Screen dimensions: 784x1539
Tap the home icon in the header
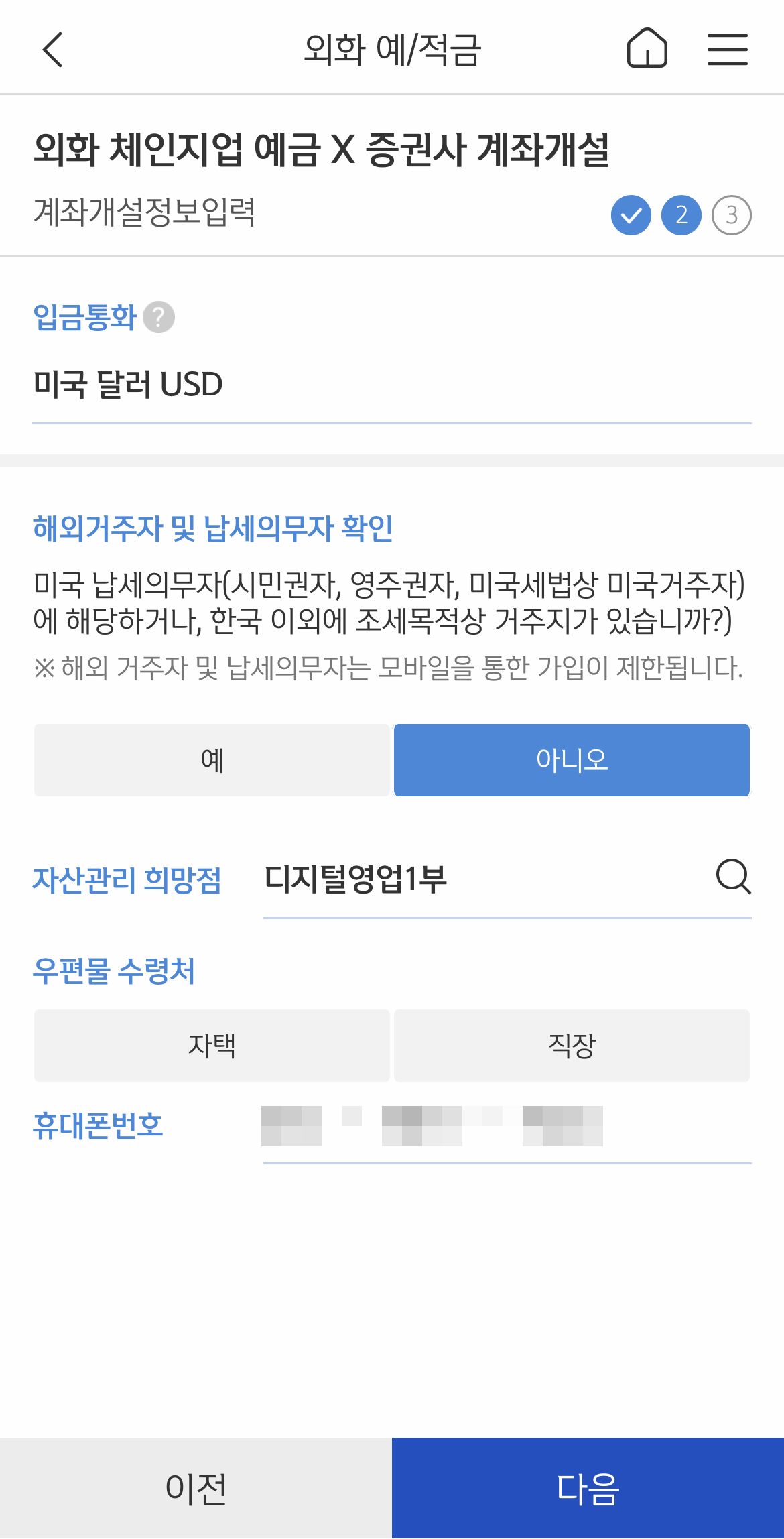pyautogui.click(x=647, y=48)
